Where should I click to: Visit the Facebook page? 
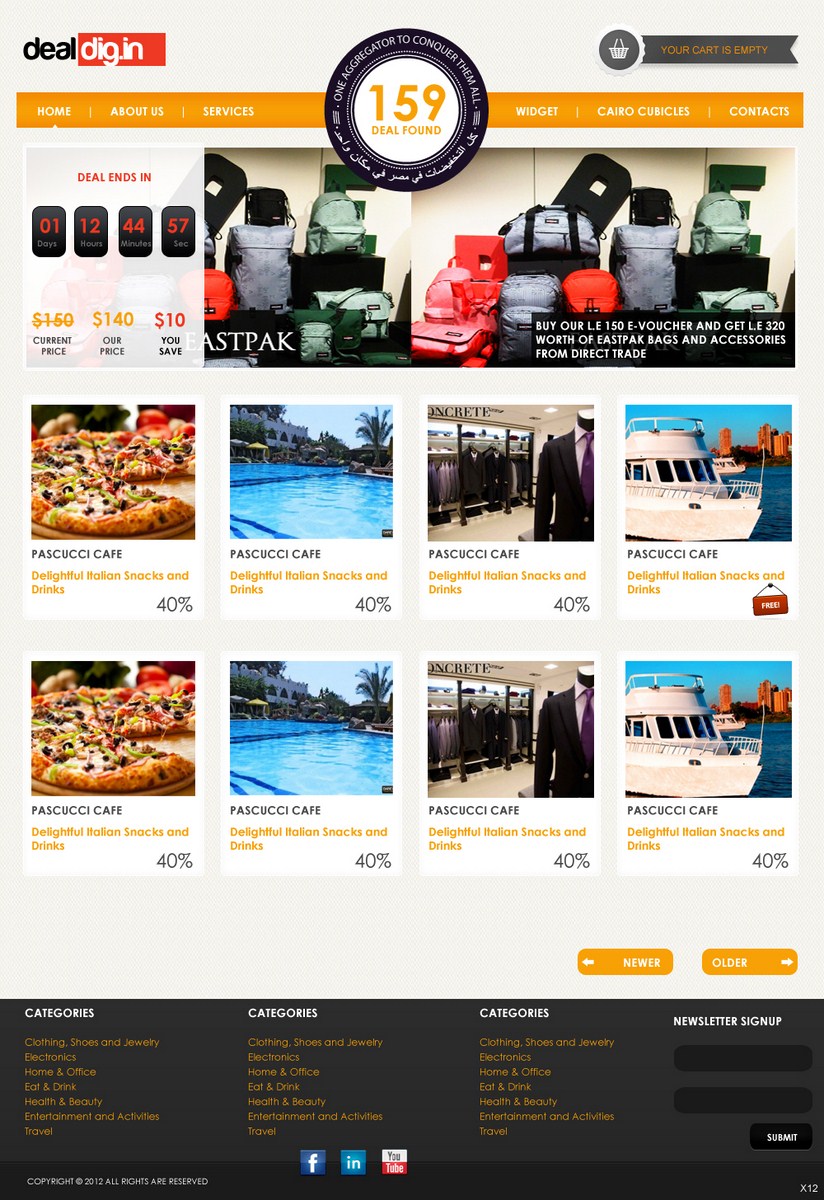(313, 1162)
